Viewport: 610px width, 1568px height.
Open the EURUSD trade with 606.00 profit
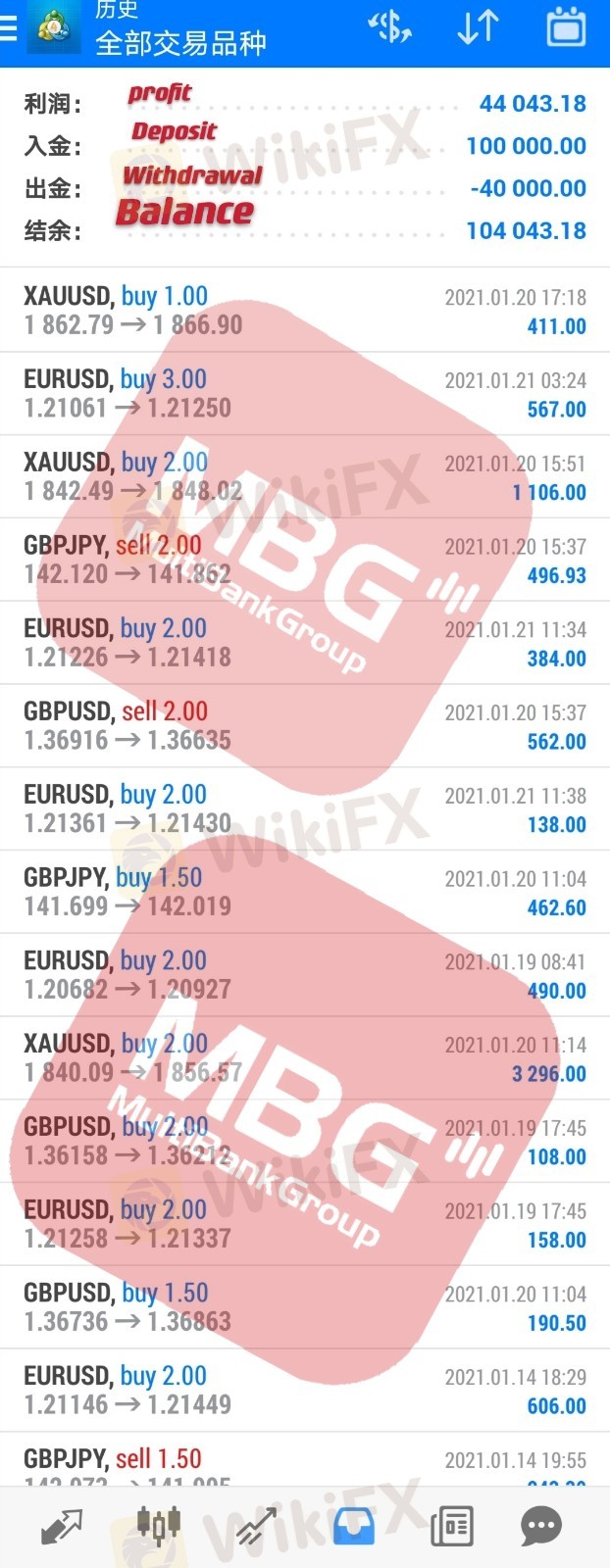(305, 1391)
